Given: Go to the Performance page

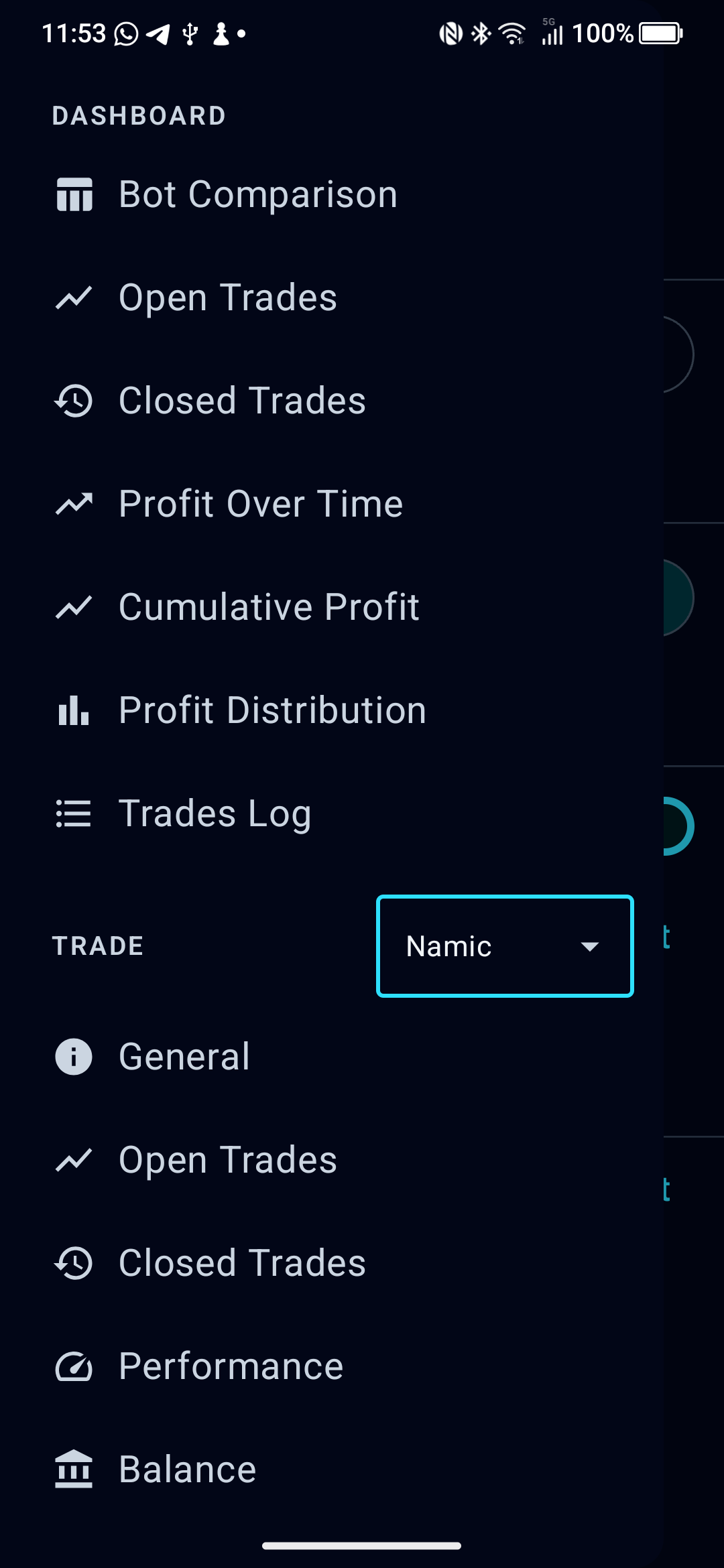Looking at the screenshot, I should (230, 1367).
